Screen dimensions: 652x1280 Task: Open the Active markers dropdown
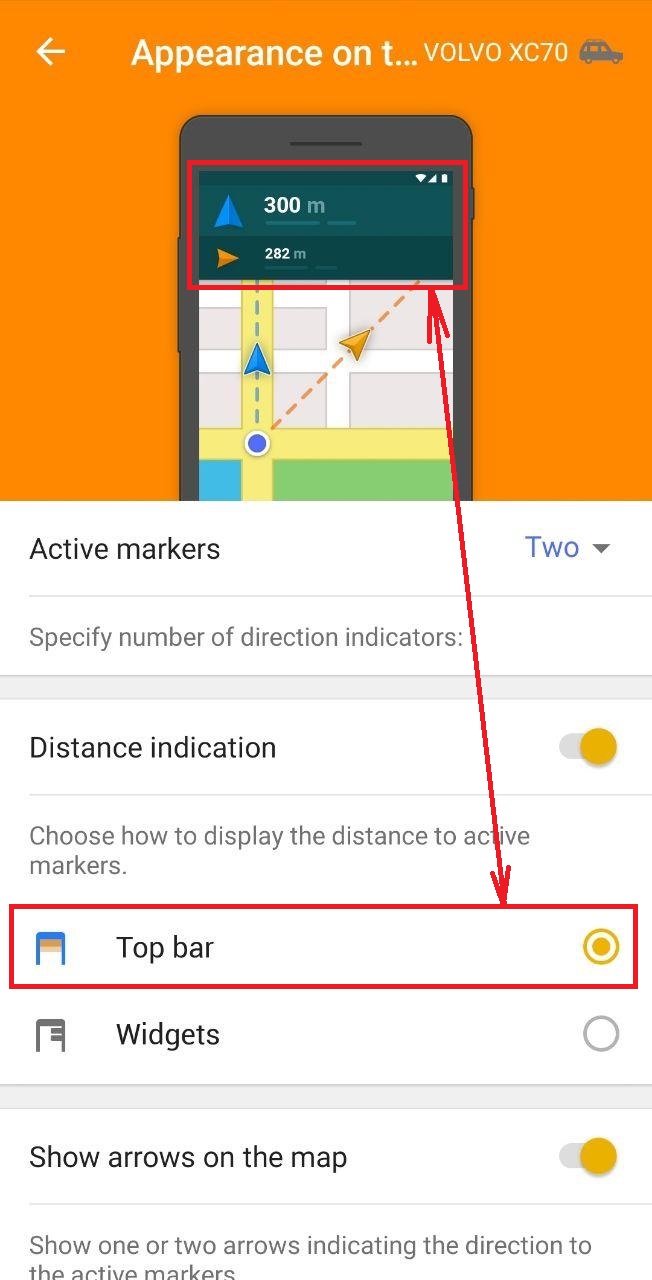pyautogui.click(x=567, y=548)
